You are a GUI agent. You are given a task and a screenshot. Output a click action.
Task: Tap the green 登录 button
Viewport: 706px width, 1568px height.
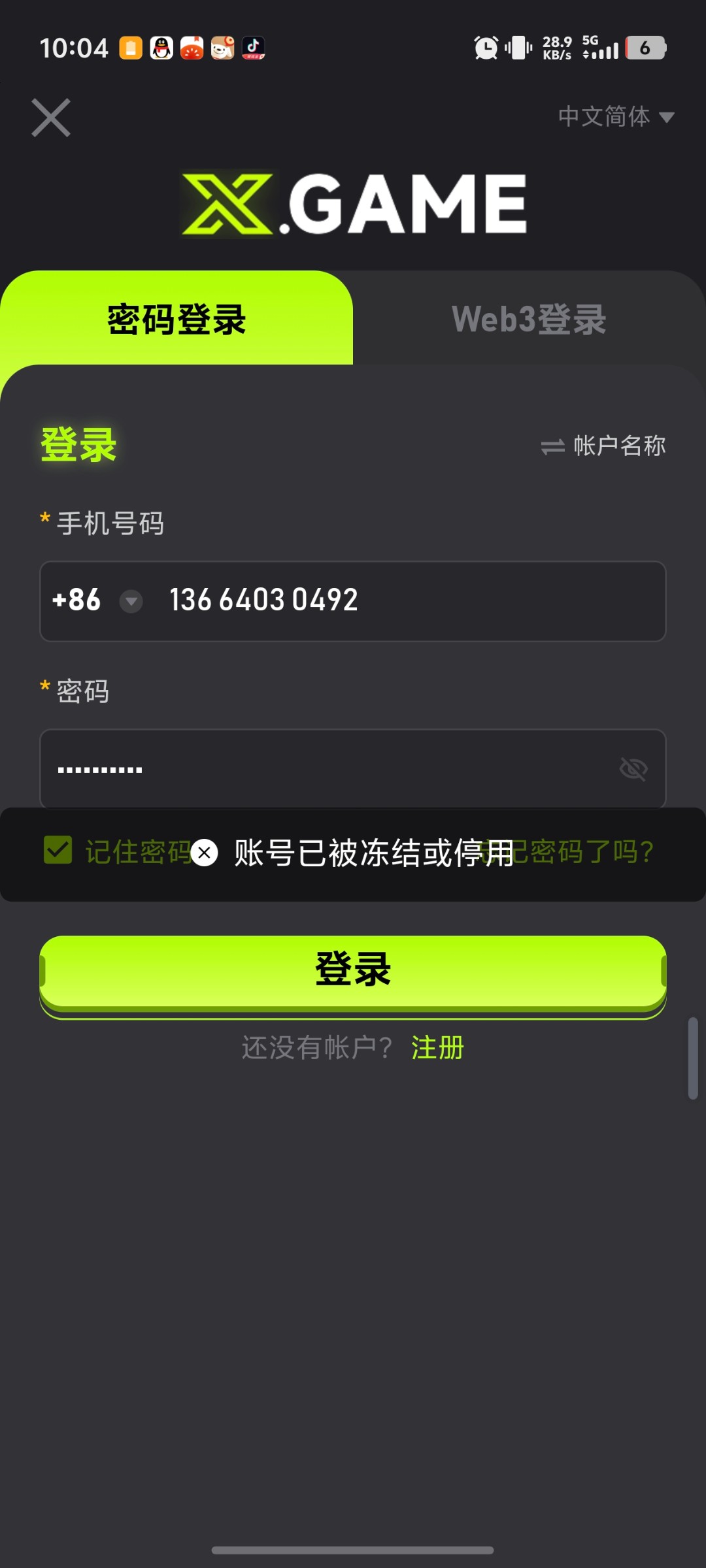click(x=353, y=971)
